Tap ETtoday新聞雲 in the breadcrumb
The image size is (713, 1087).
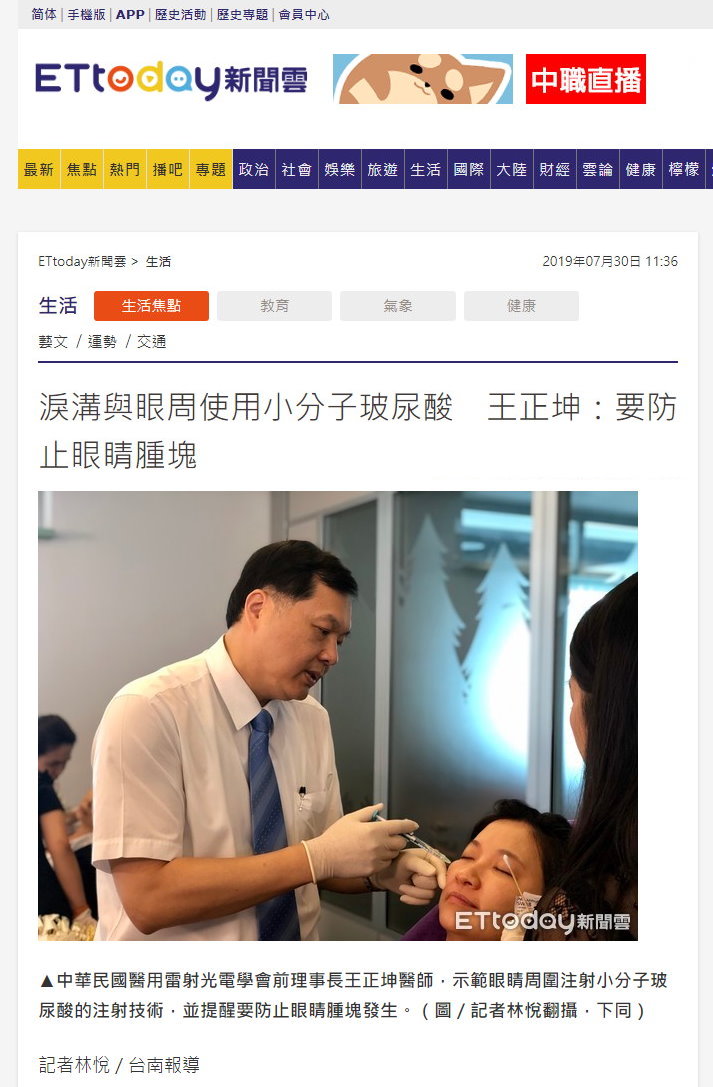coord(82,262)
